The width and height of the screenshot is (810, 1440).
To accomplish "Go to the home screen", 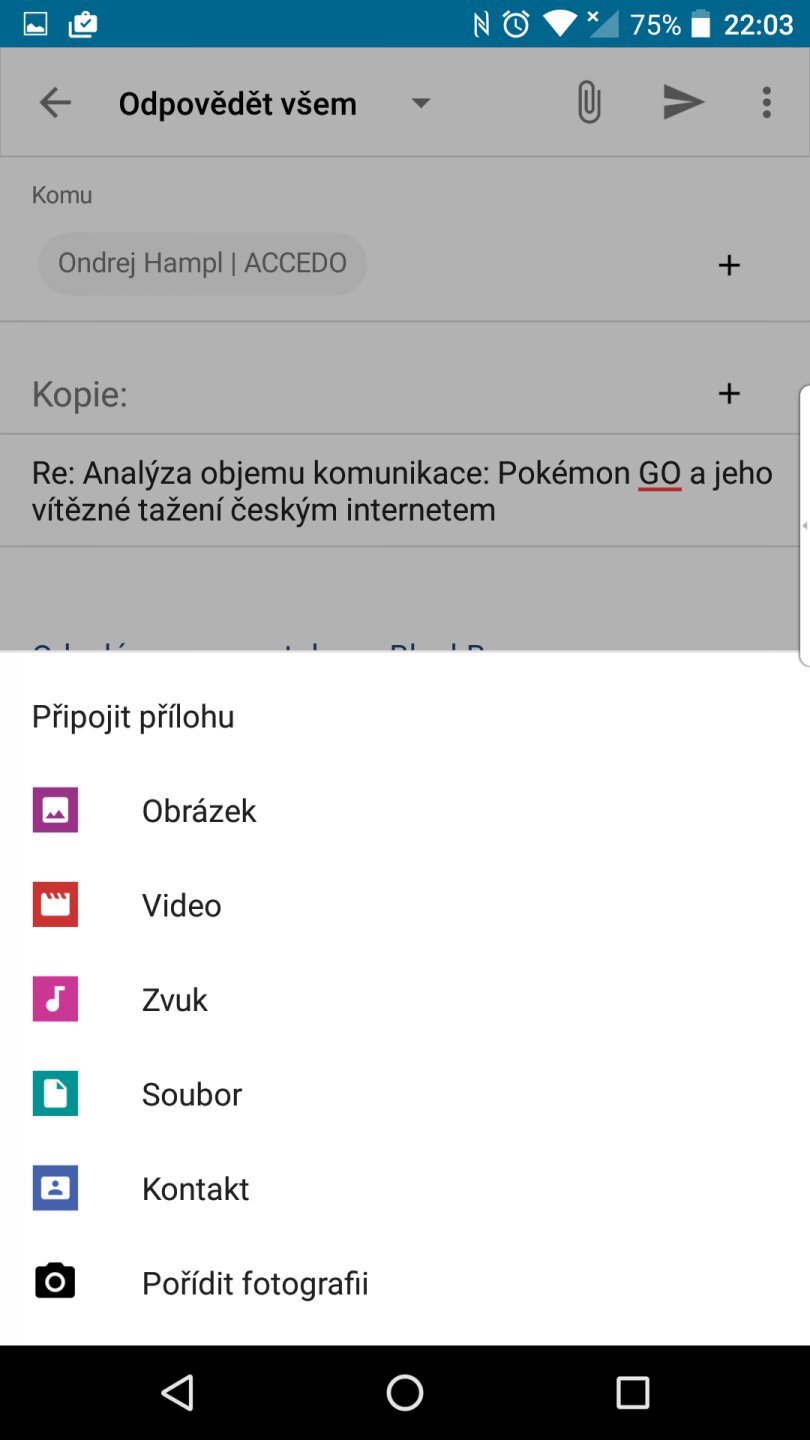I will (x=405, y=1392).
